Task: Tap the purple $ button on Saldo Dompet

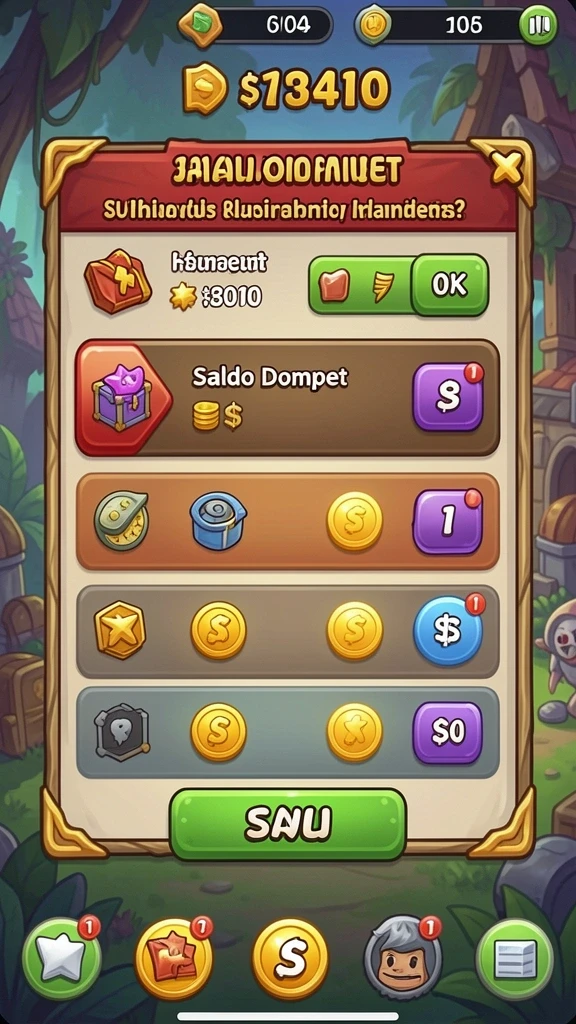Action: tap(448, 396)
